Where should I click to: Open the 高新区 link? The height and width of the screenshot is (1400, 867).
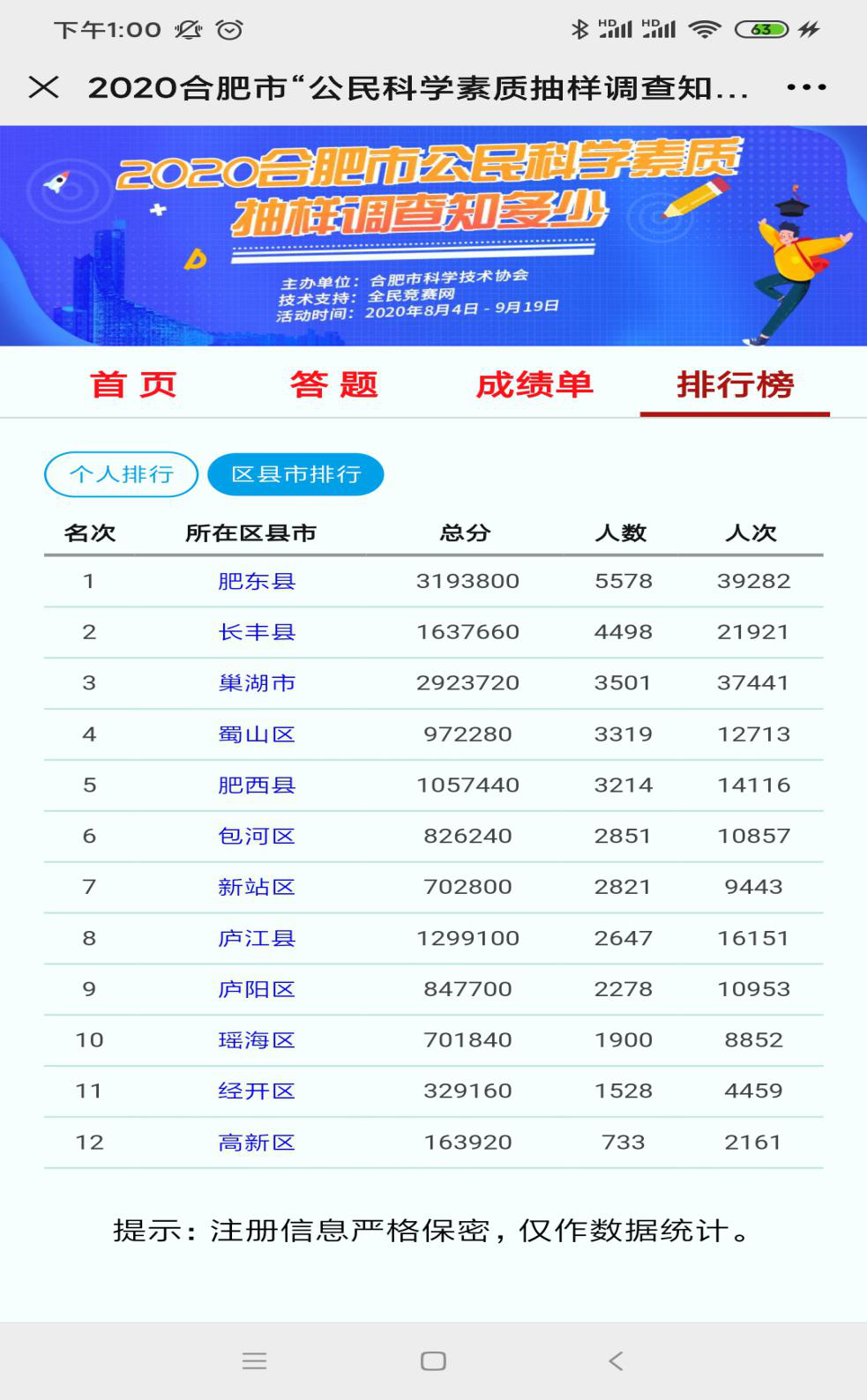coord(257,1143)
